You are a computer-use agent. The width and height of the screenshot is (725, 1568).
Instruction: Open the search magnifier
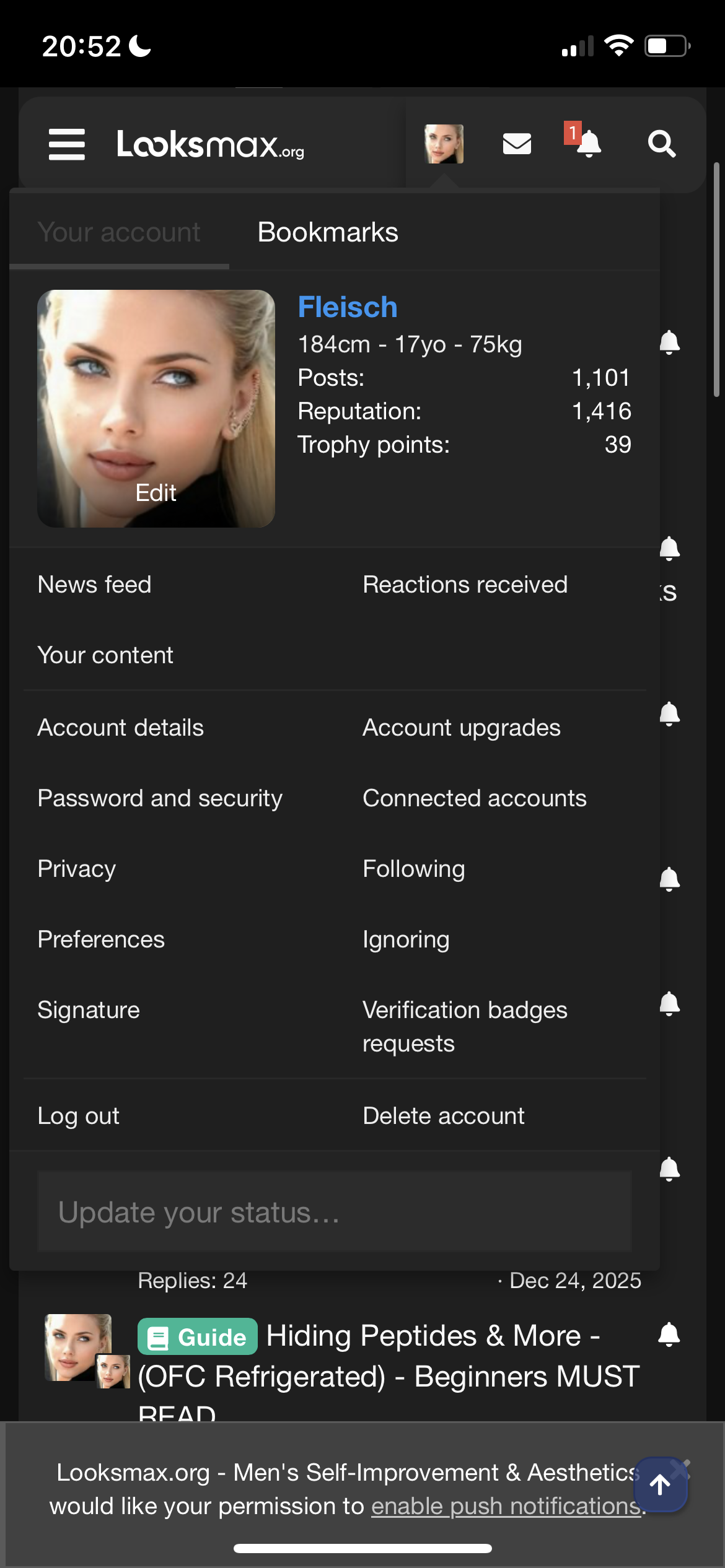click(x=661, y=144)
